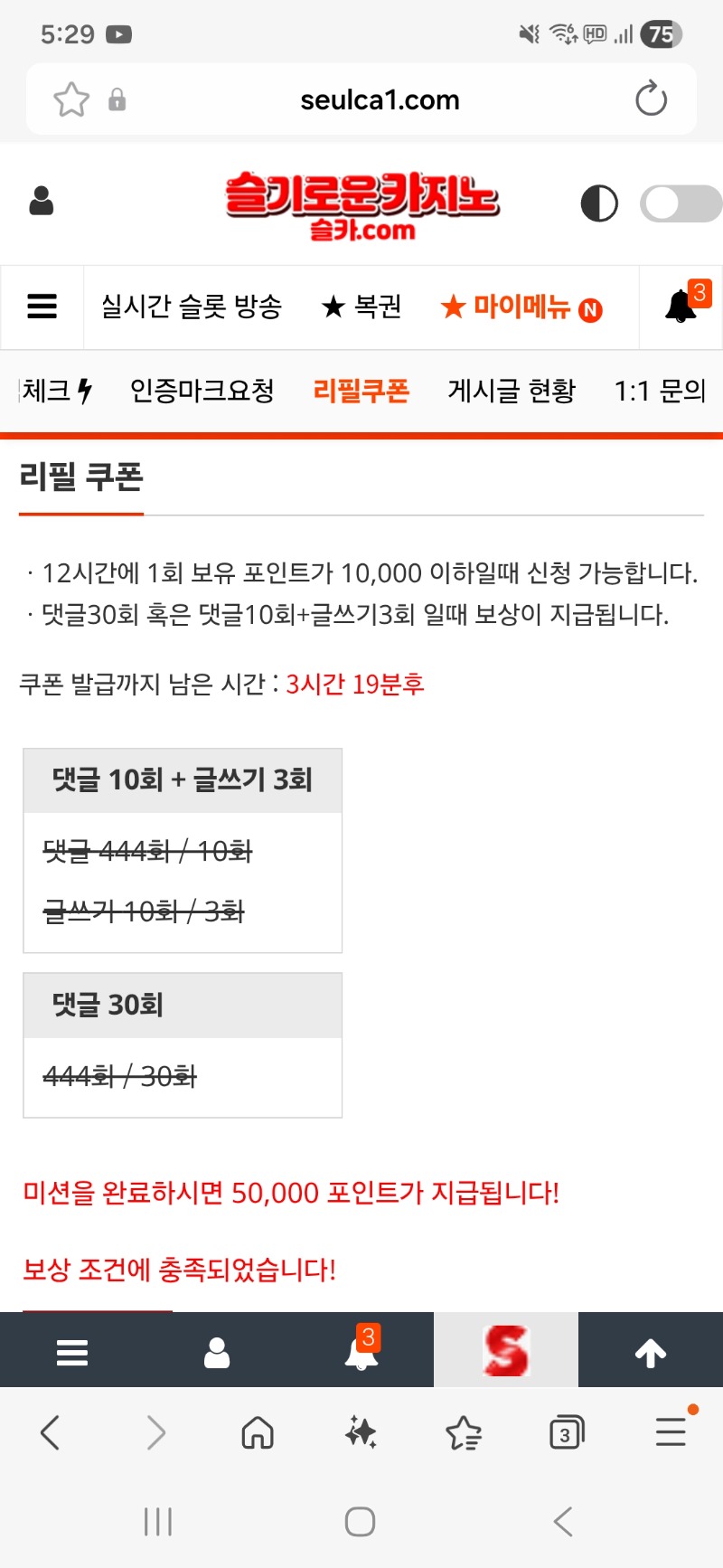
Task: Jump to top with the up arrow
Action: click(x=651, y=1352)
